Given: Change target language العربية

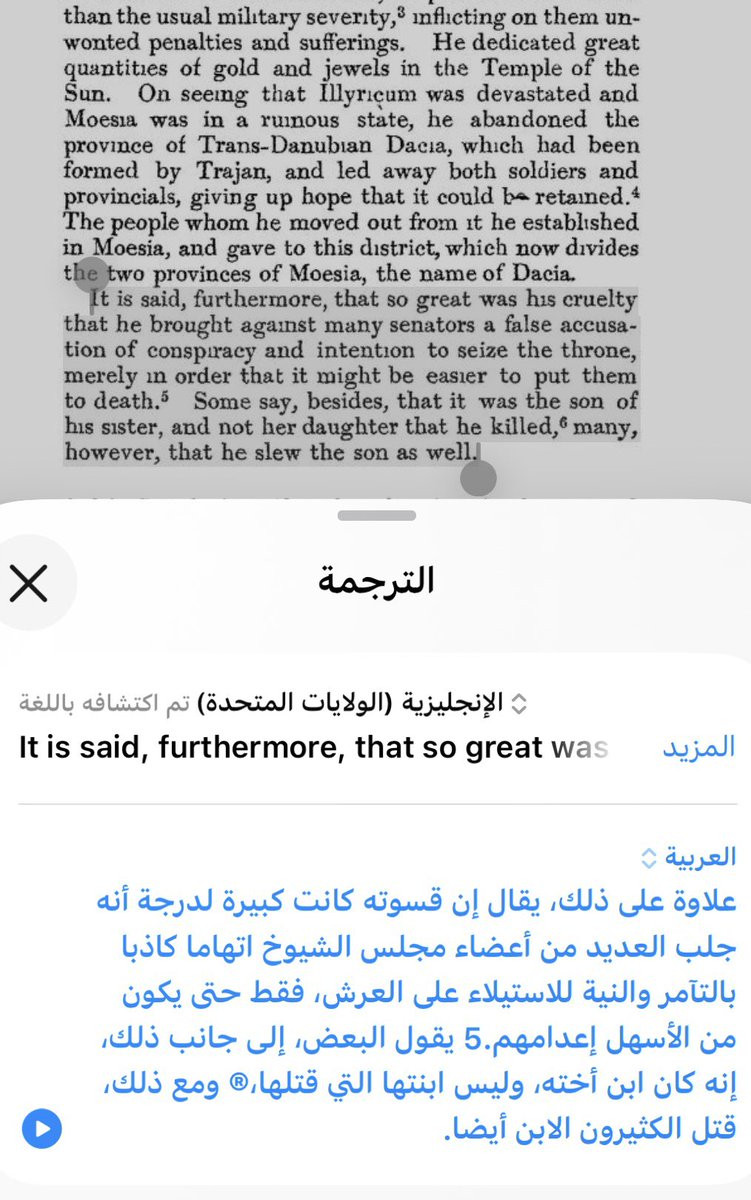Looking at the screenshot, I should (x=688, y=857).
